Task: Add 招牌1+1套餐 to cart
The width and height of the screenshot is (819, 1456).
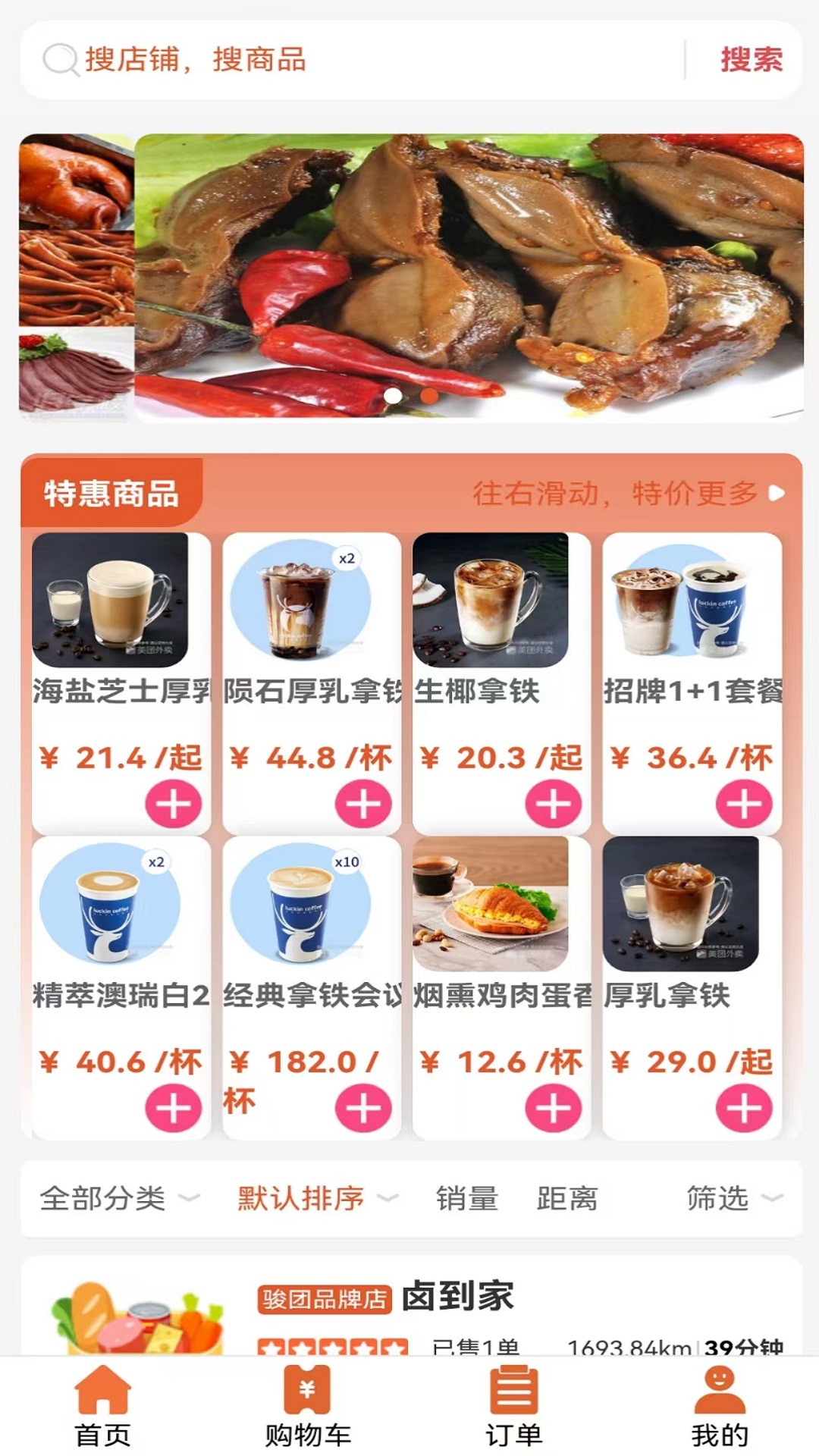Action: 744,804
